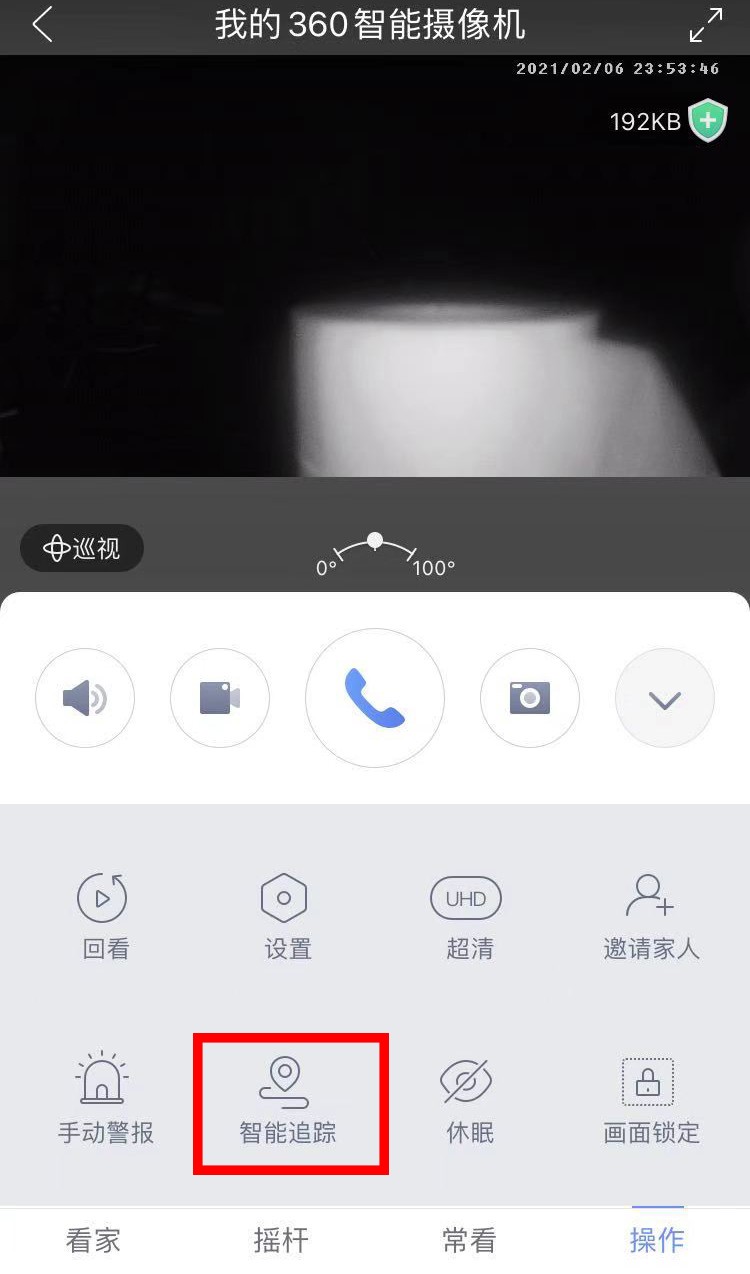The height and width of the screenshot is (1274, 750).
Task: Open playback with the 回看 icon
Action: click(x=104, y=915)
